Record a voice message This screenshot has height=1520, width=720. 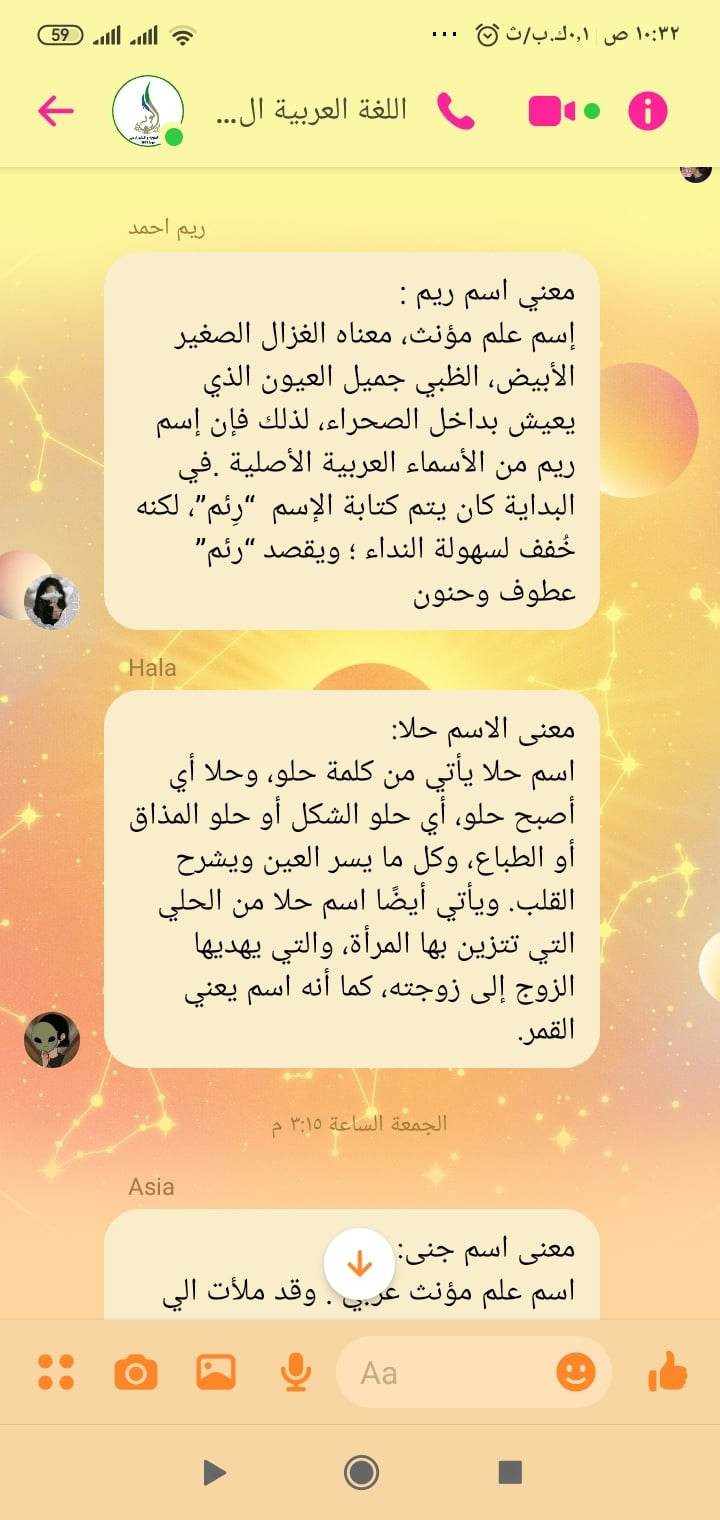pyautogui.click(x=295, y=1373)
